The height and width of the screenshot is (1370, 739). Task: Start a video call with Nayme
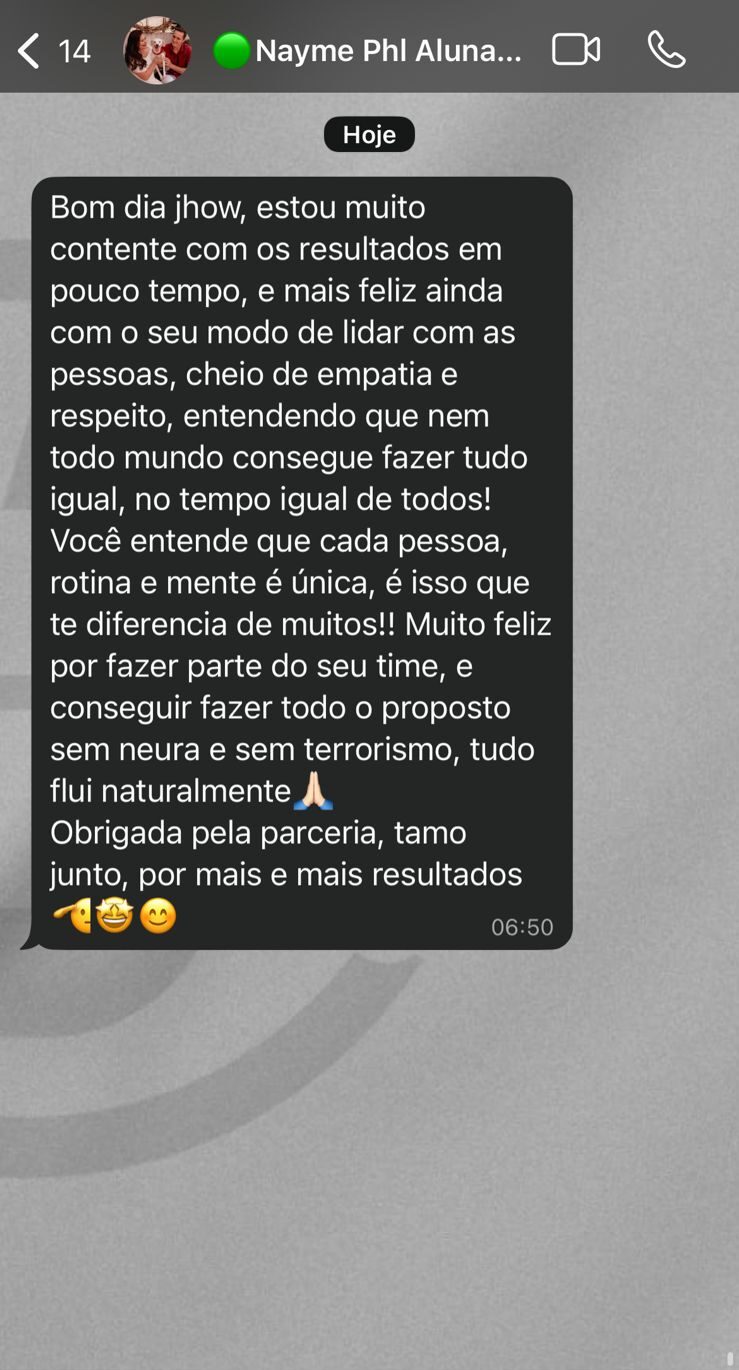576,50
